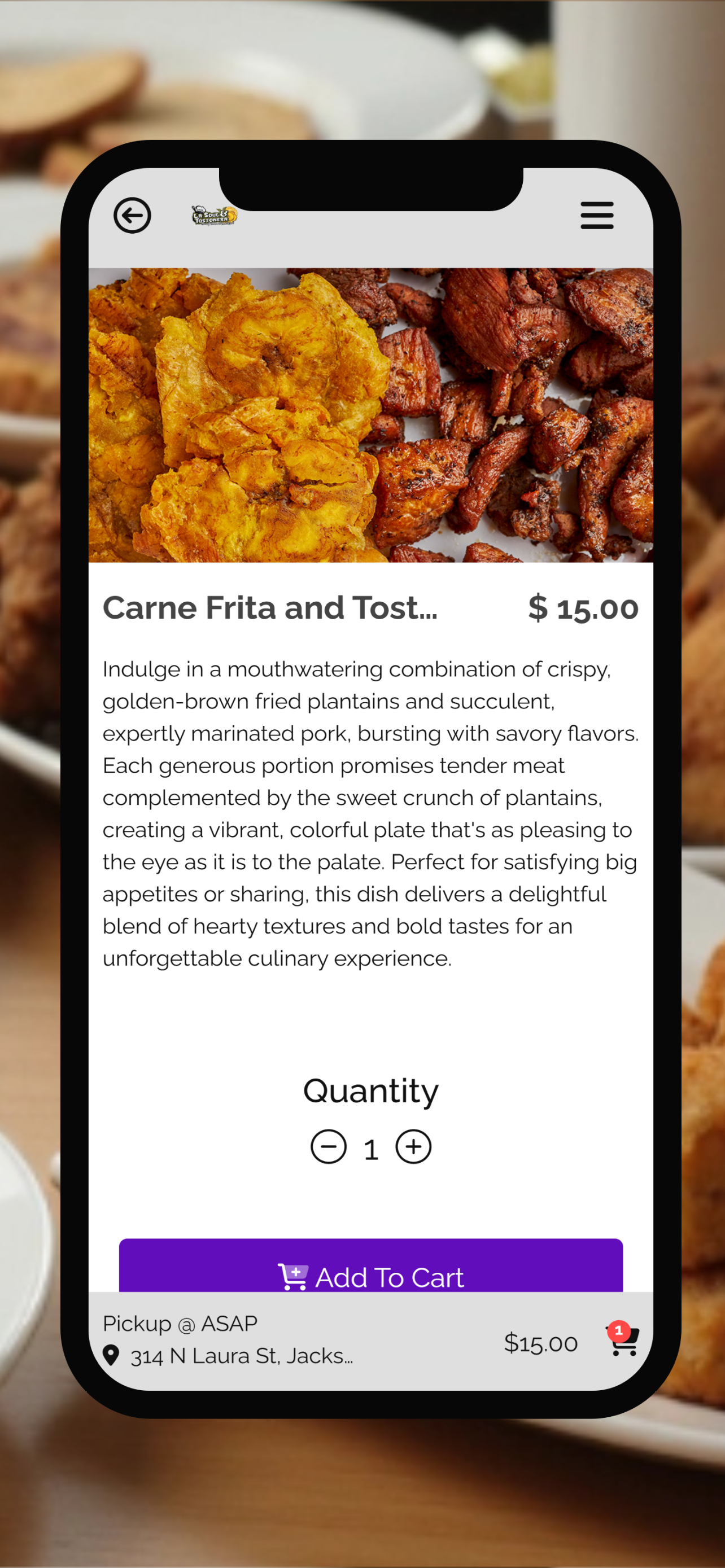Increase the quantity with the plus button
The height and width of the screenshot is (1568, 725).
pyautogui.click(x=413, y=1147)
